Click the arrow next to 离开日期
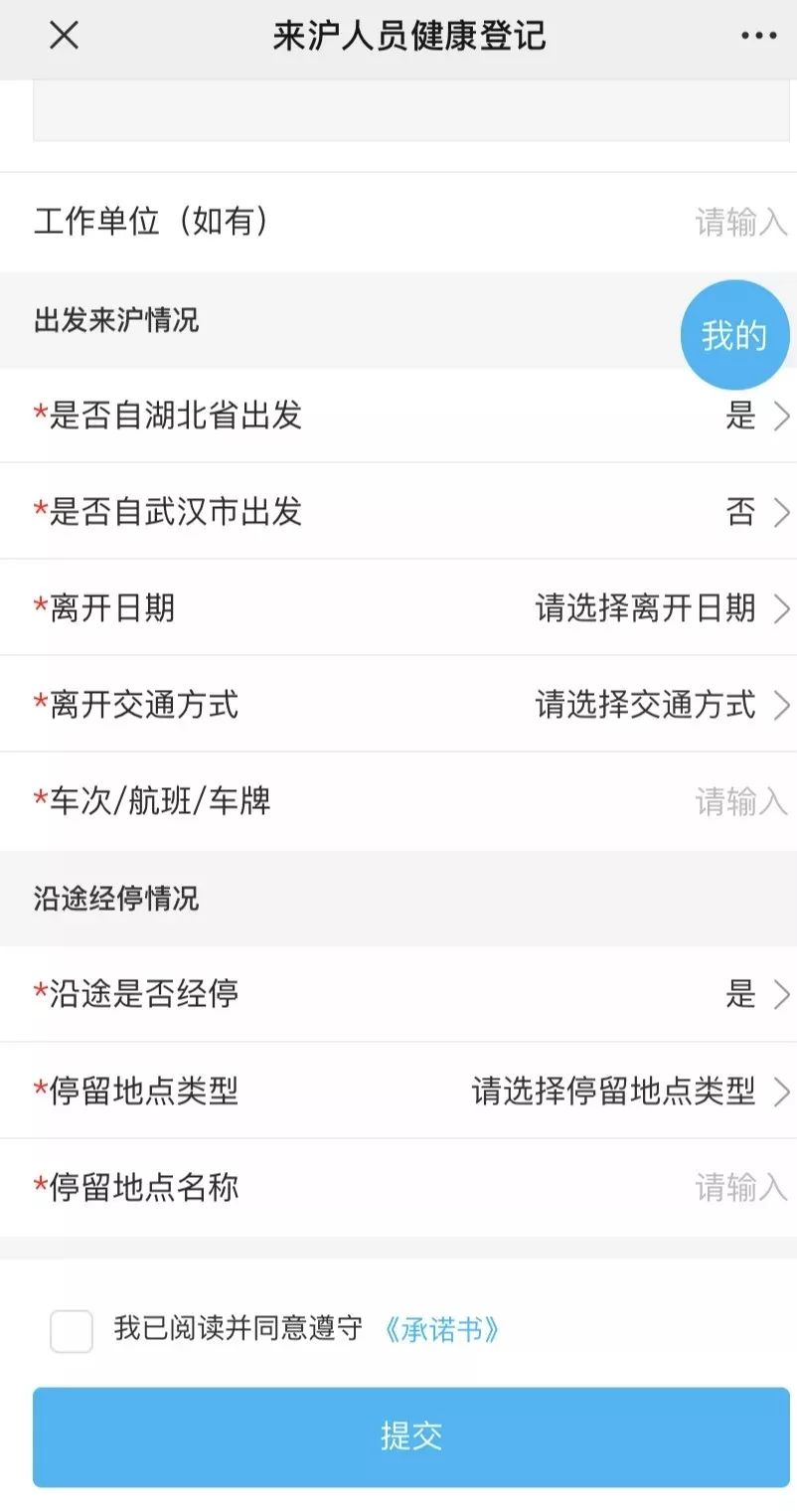This screenshot has width=797, height=1512. pos(780,609)
